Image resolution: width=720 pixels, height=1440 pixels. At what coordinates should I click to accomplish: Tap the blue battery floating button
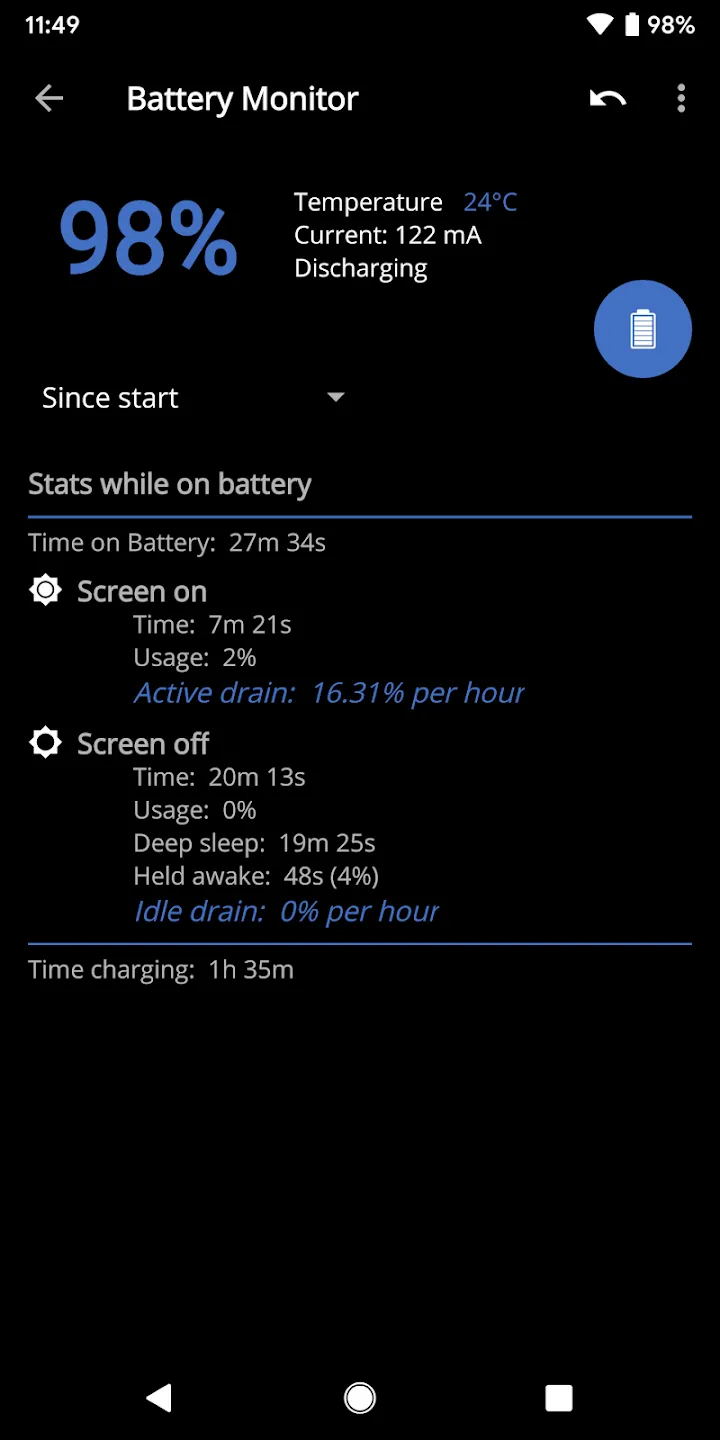point(643,329)
